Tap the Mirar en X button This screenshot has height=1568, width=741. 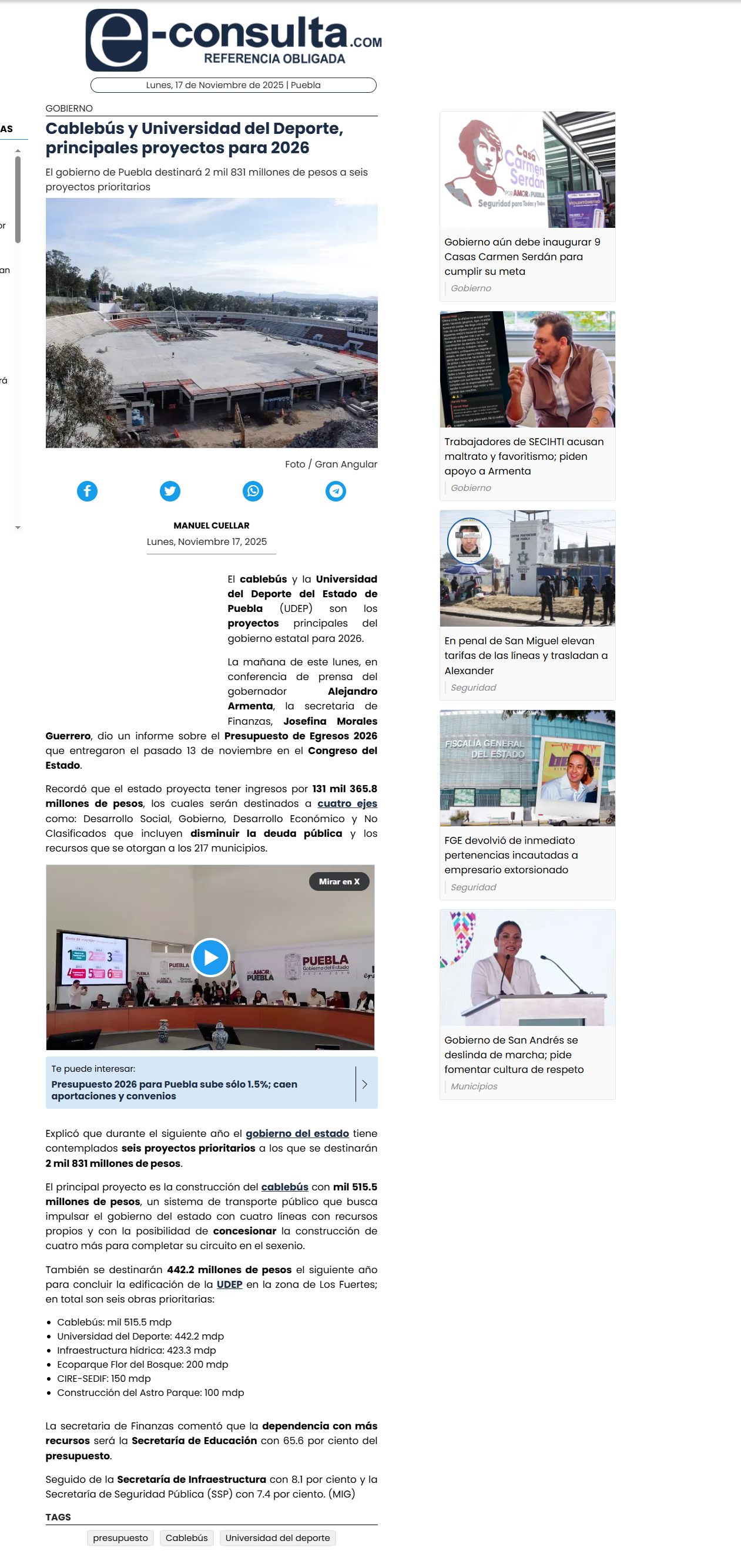(x=339, y=881)
